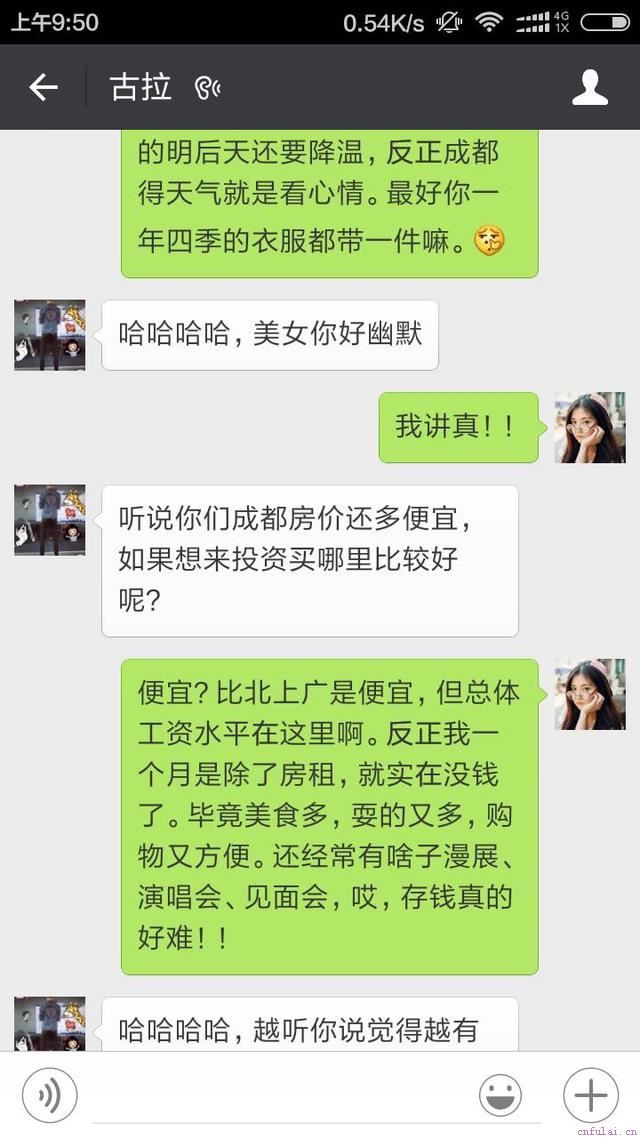This screenshot has width=640, height=1138.
Task: Switch to voice input mode
Action: [49, 1094]
